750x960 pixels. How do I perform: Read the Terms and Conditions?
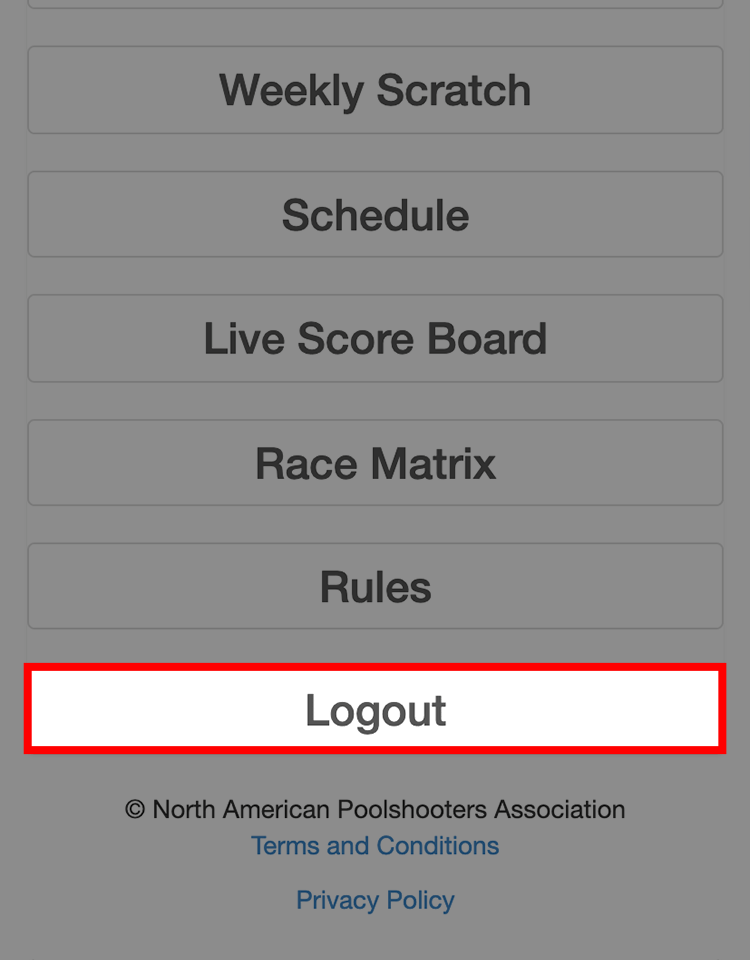coord(375,846)
